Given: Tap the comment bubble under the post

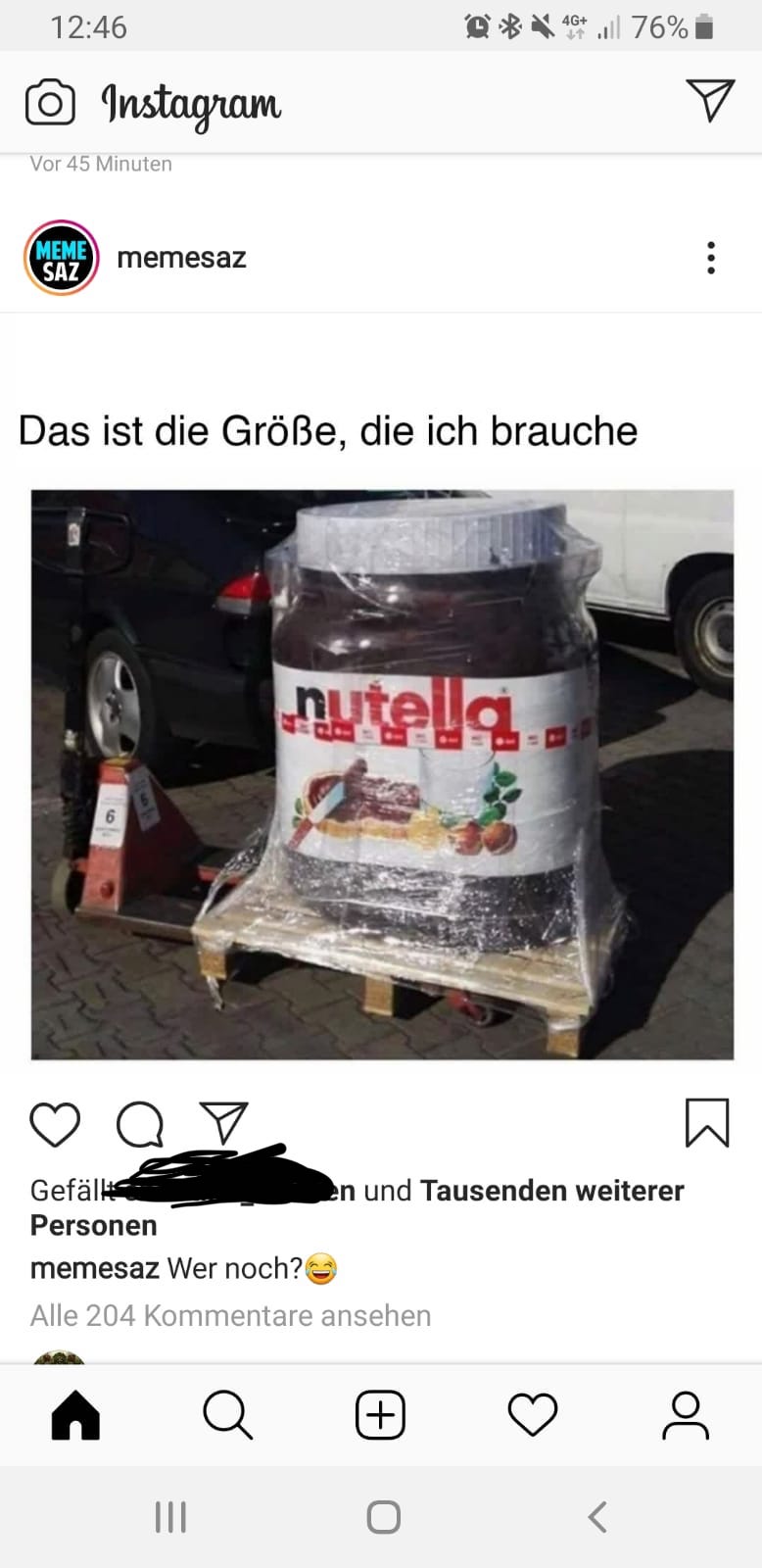Looking at the screenshot, I should coord(140,1124).
